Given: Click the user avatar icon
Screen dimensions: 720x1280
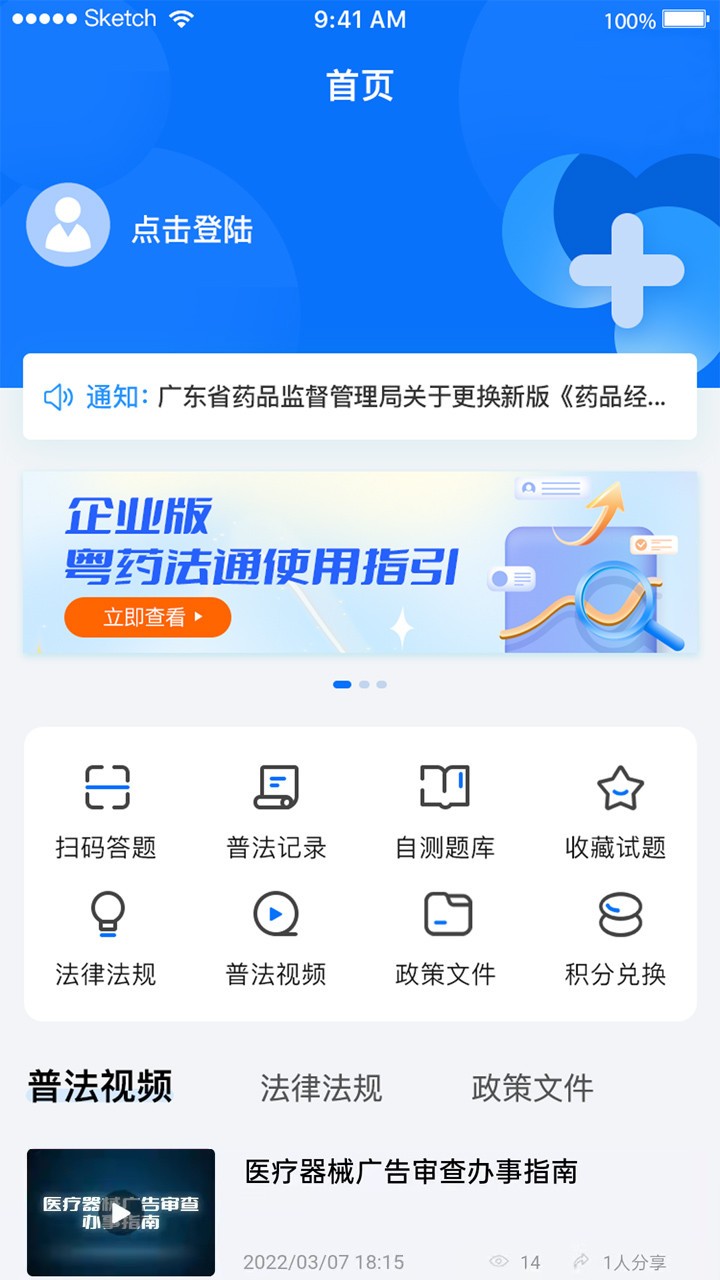Looking at the screenshot, I should (67, 225).
